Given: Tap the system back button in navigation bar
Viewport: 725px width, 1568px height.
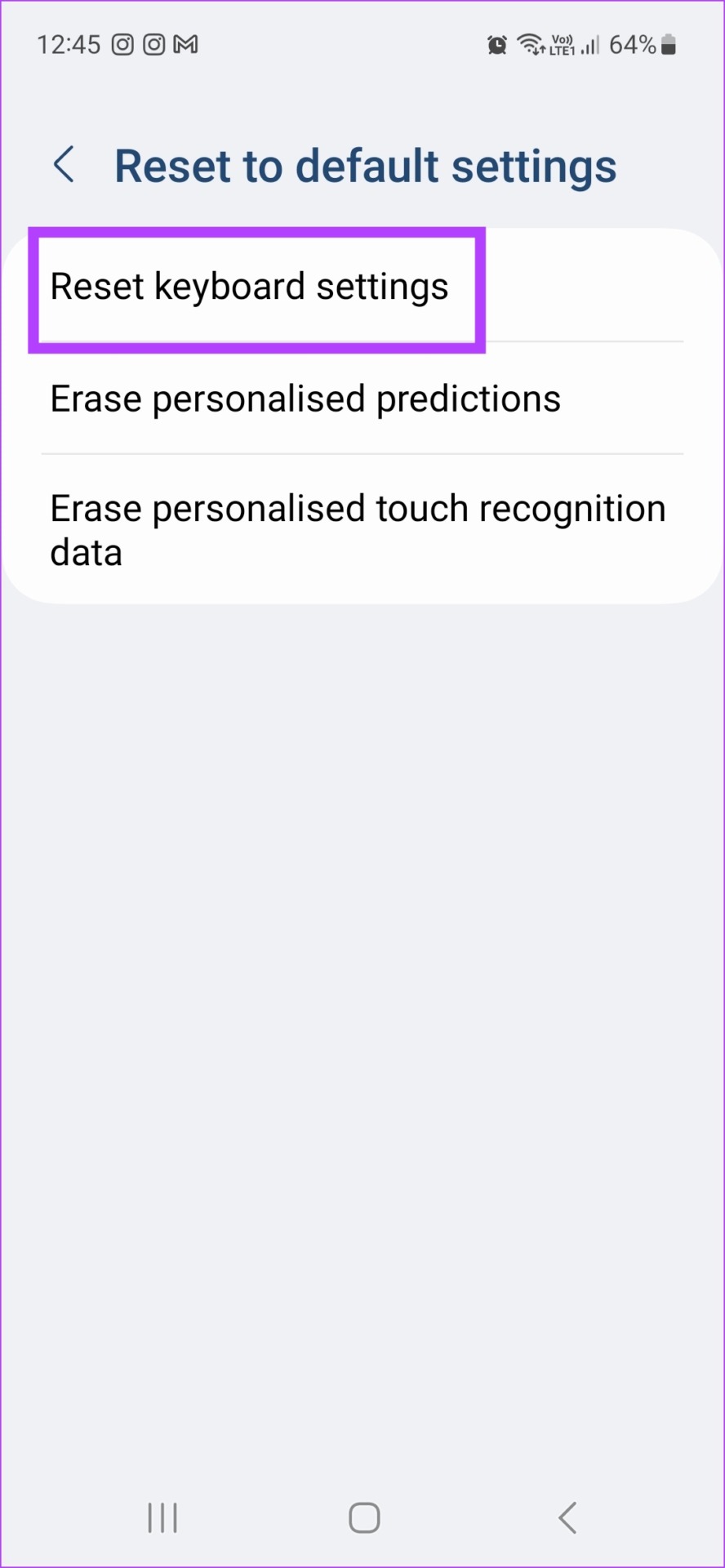Looking at the screenshot, I should coord(567,1518).
